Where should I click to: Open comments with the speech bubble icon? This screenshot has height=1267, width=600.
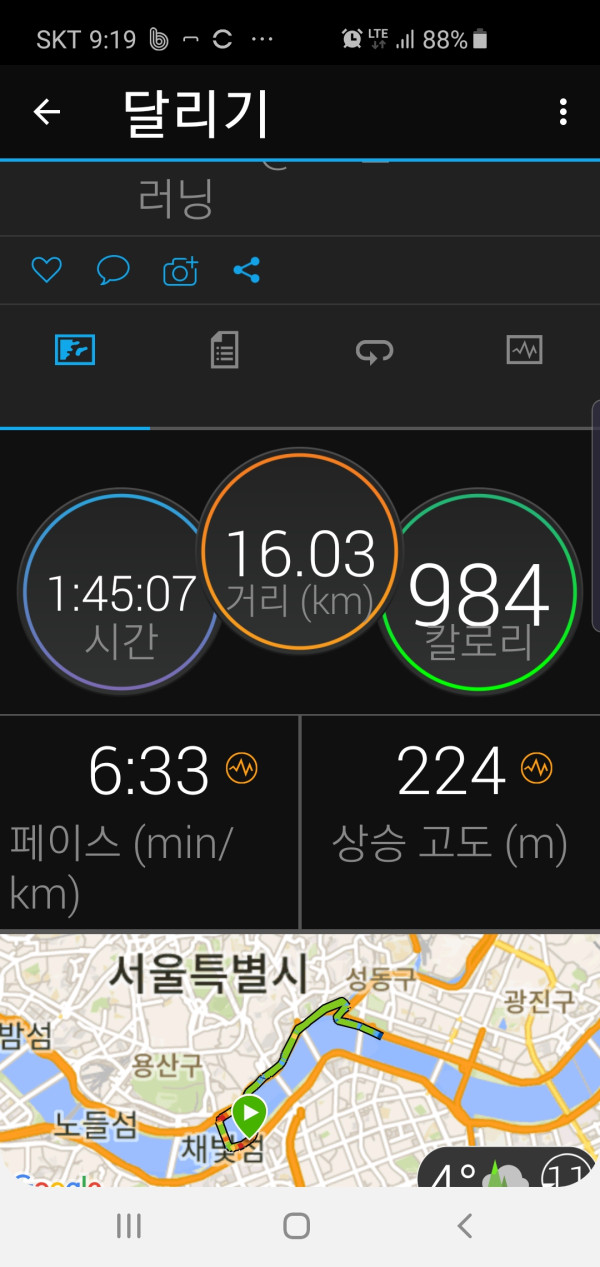(113, 270)
